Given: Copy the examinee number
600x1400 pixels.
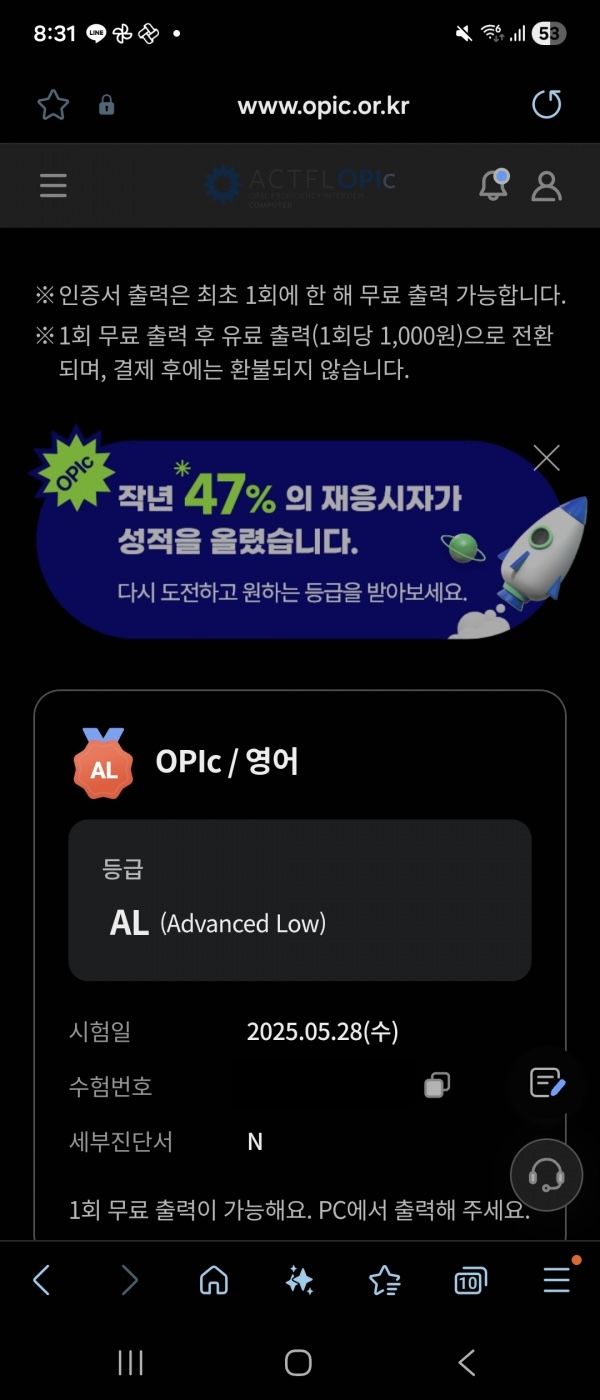Looking at the screenshot, I should (437, 1086).
